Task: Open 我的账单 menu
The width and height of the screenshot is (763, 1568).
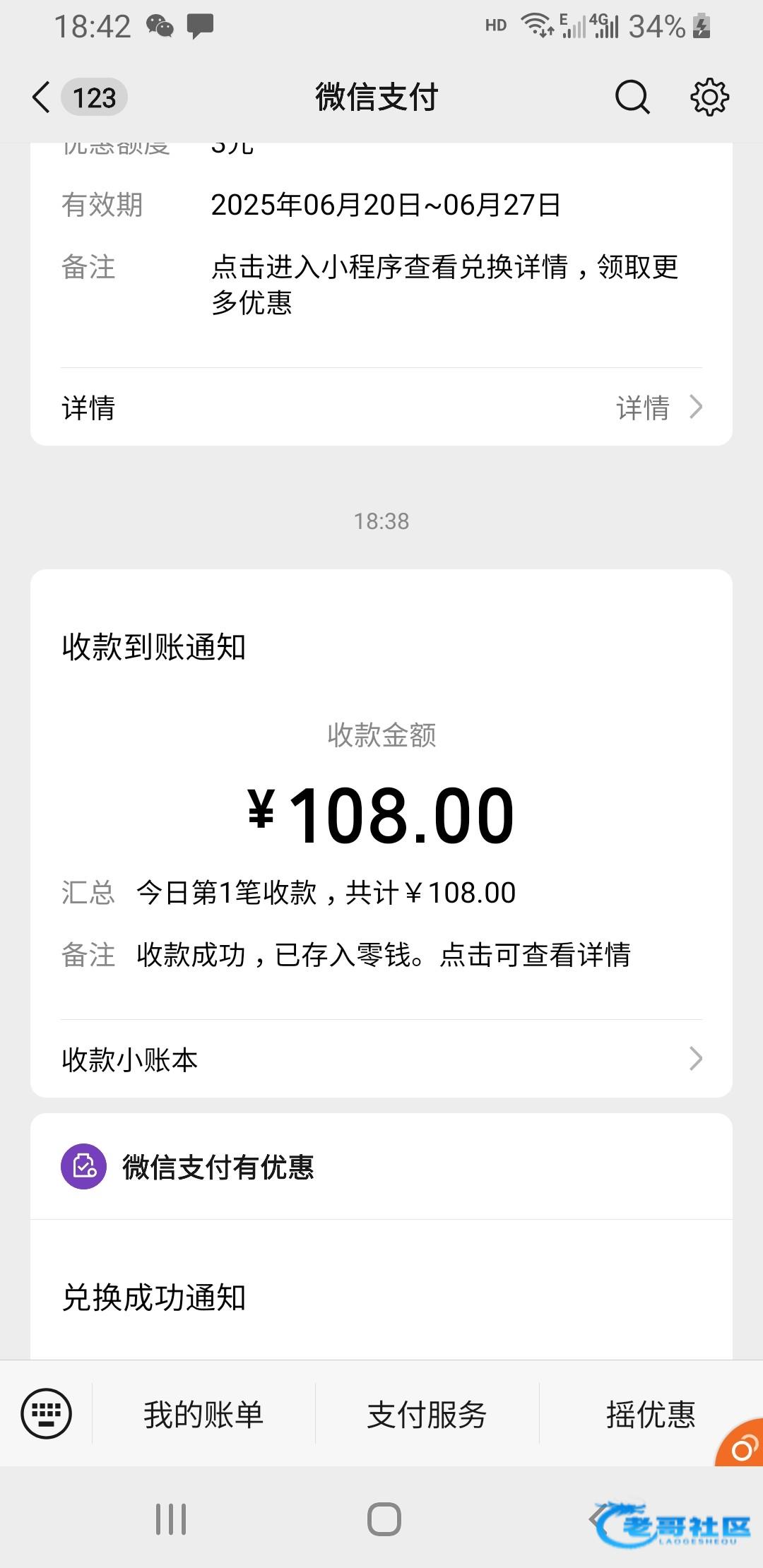Action: pos(203,1414)
